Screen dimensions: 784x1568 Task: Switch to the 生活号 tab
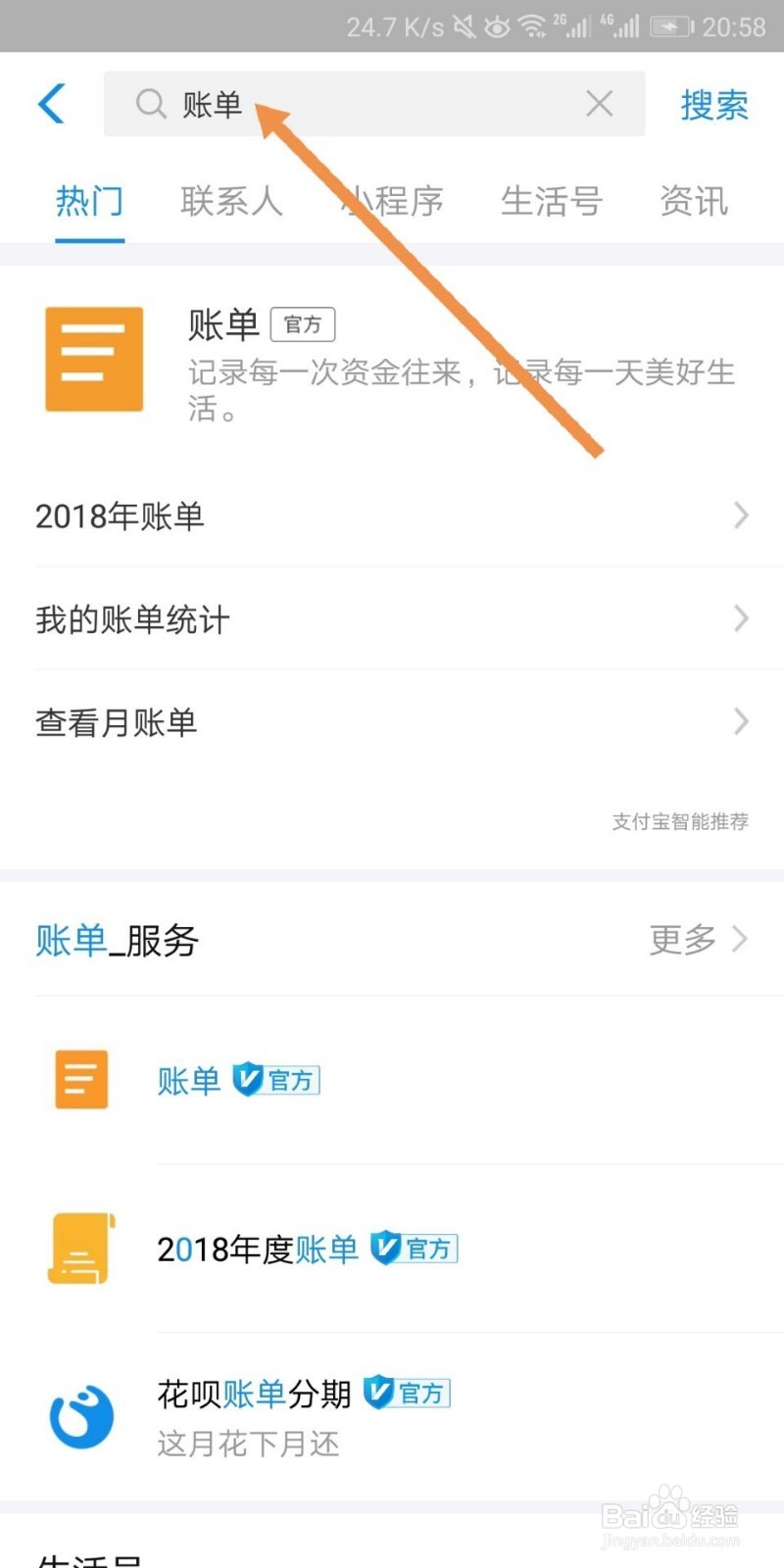tap(552, 201)
